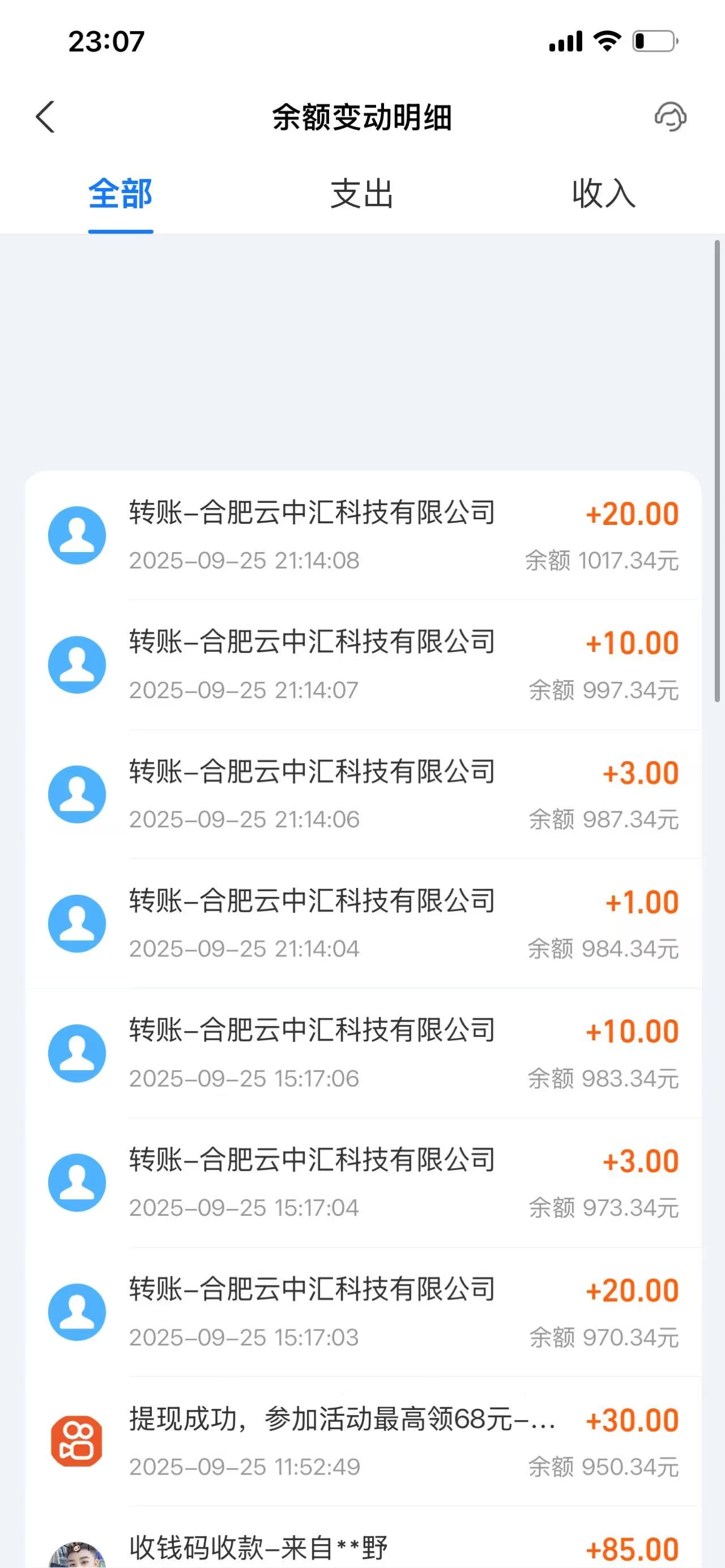Screen dimensions: 725x1568
Task: Tap avatar of the +1.00 transfer record
Action: click(x=76, y=923)
